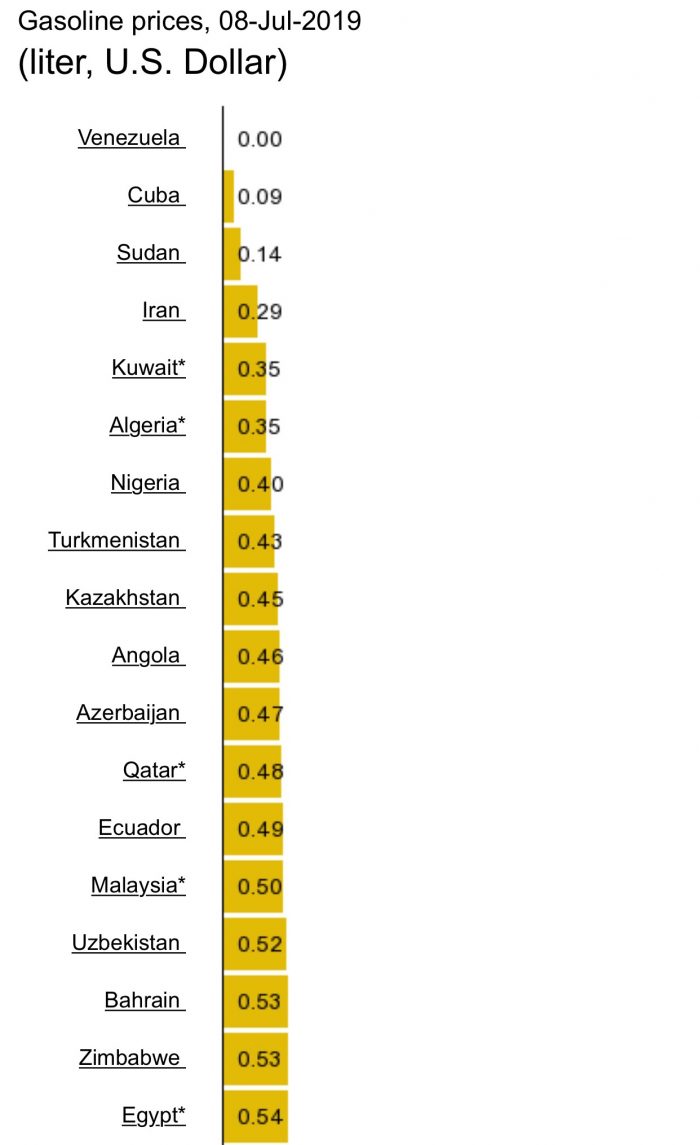700x1145 pixels.
Task: Open the Nigeria link
Action: click(148, 483)
